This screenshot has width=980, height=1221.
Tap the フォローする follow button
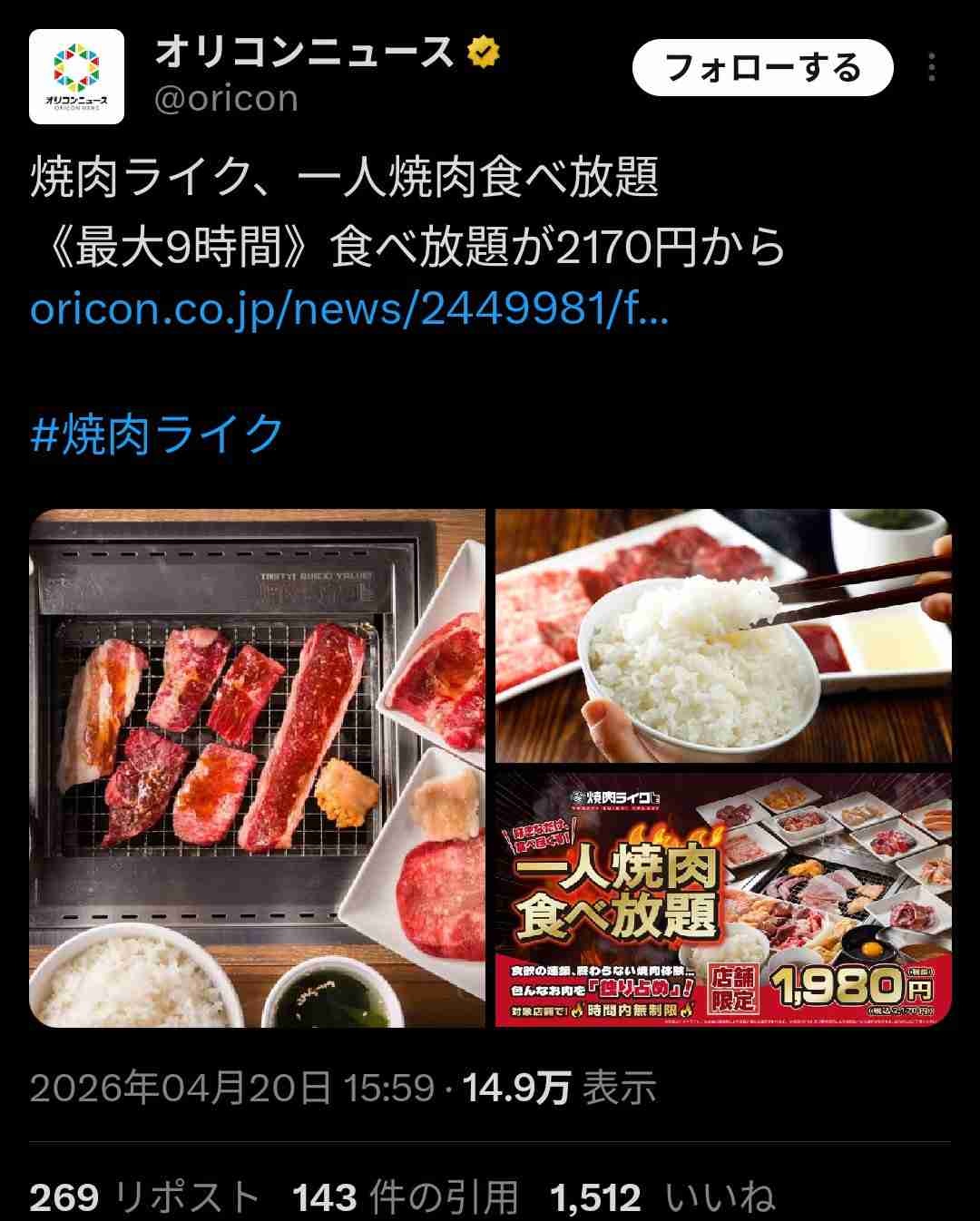(762, 68)
